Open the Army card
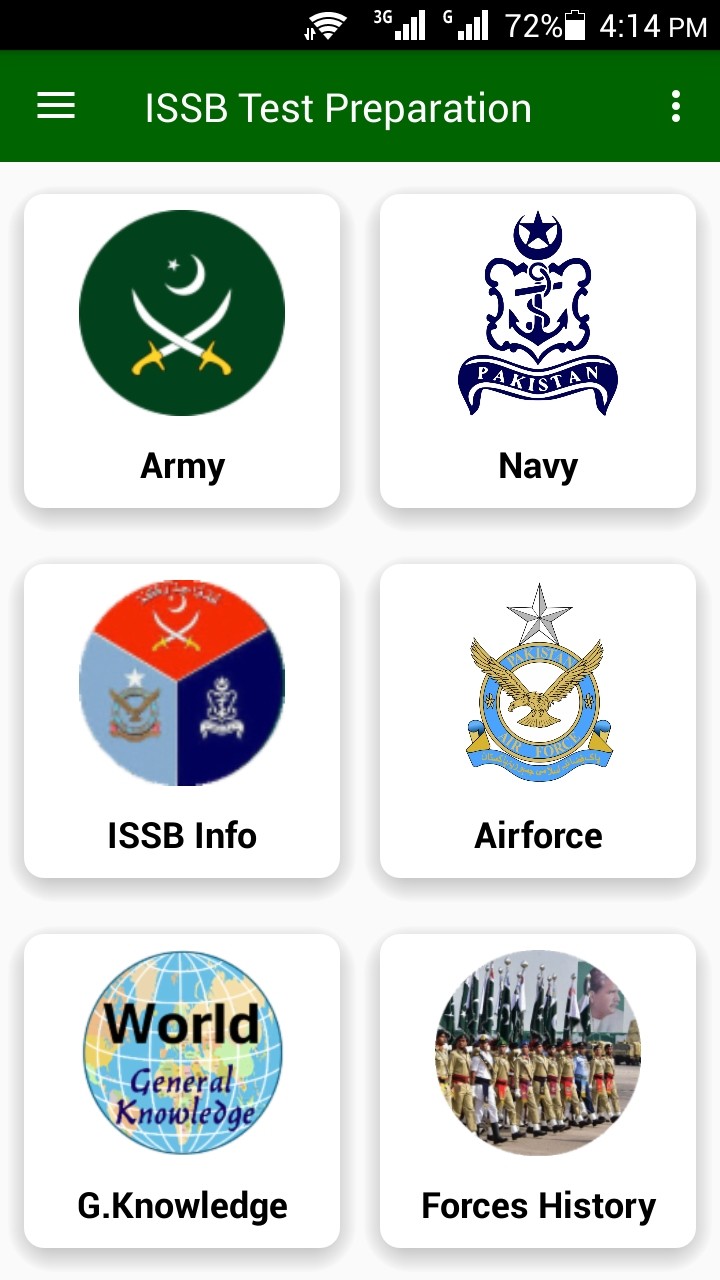The image size is (720, 1280). (182, 350)
